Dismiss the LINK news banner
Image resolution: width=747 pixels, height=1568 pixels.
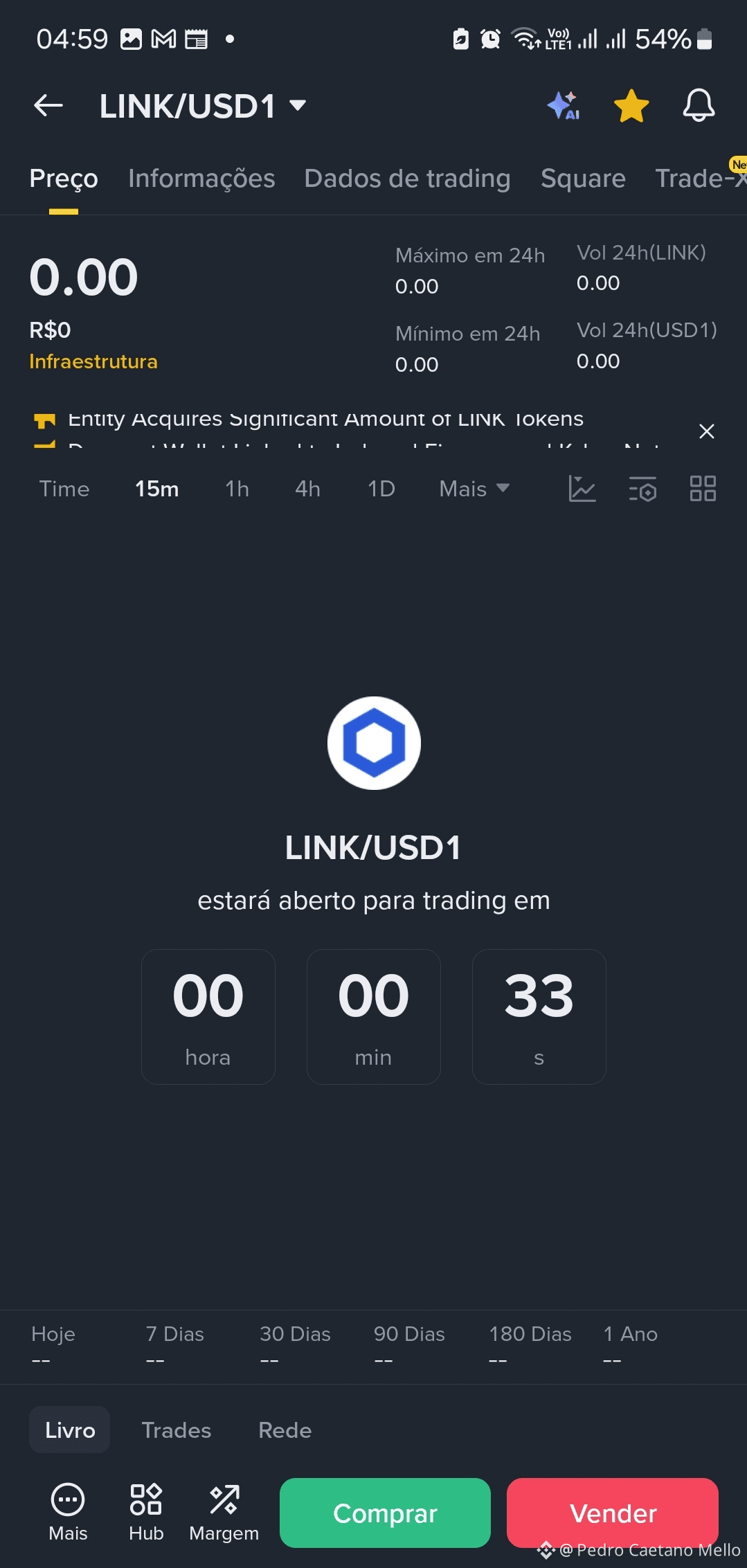point(706,431)
